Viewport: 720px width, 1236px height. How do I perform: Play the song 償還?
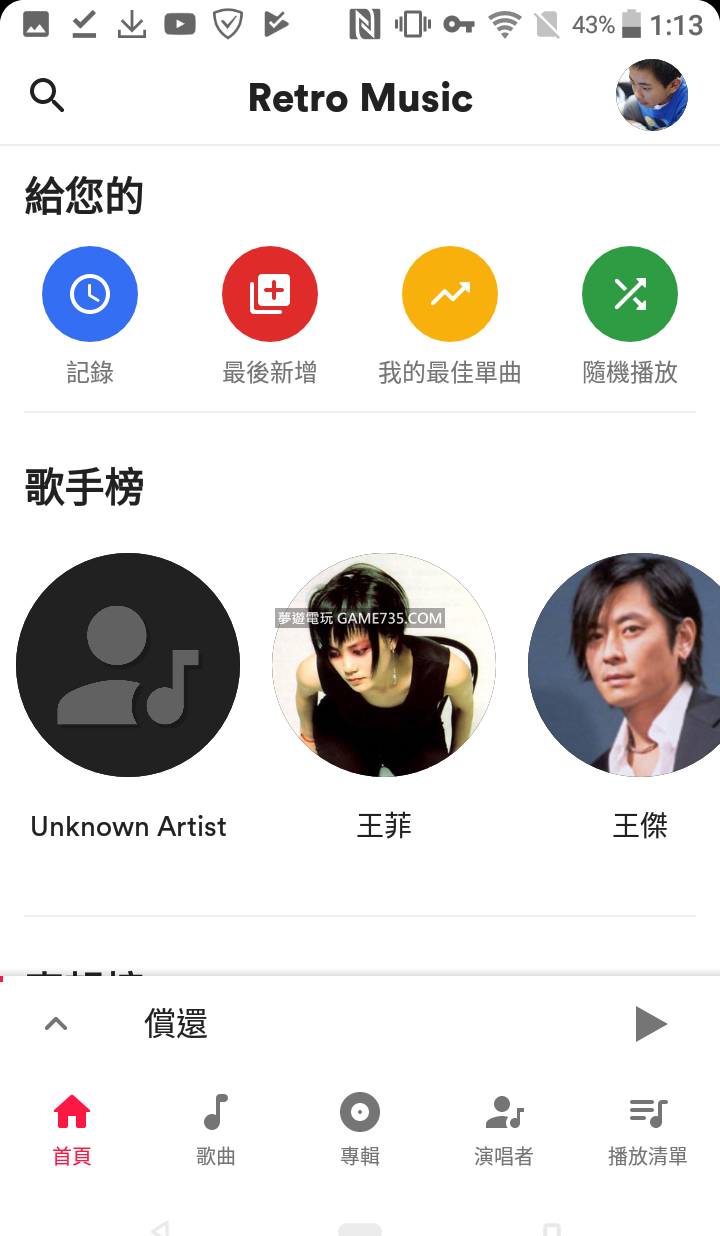pyautogui.click(x=650, y=1024)
